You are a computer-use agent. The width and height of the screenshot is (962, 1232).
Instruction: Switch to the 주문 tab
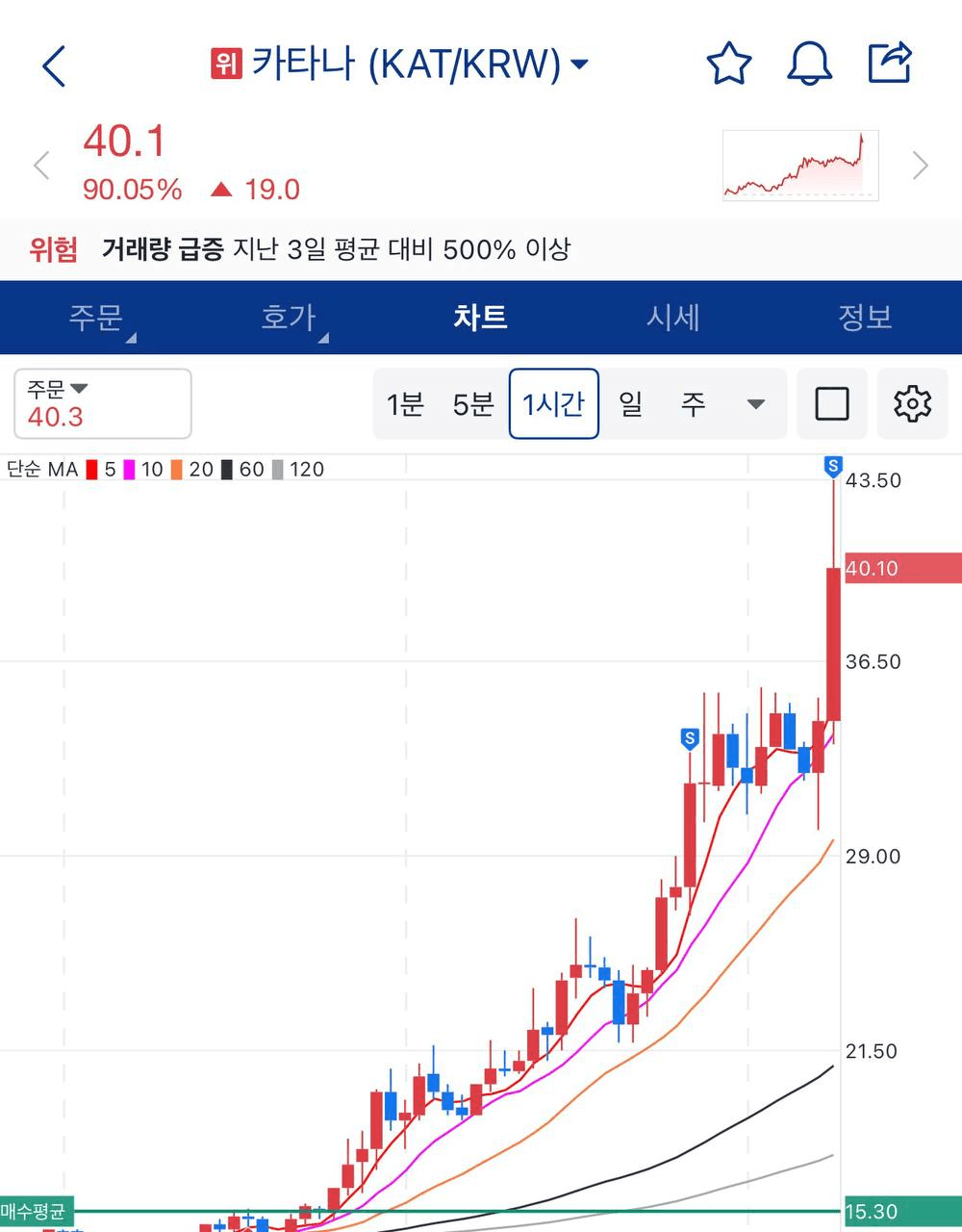click(96, 318)
